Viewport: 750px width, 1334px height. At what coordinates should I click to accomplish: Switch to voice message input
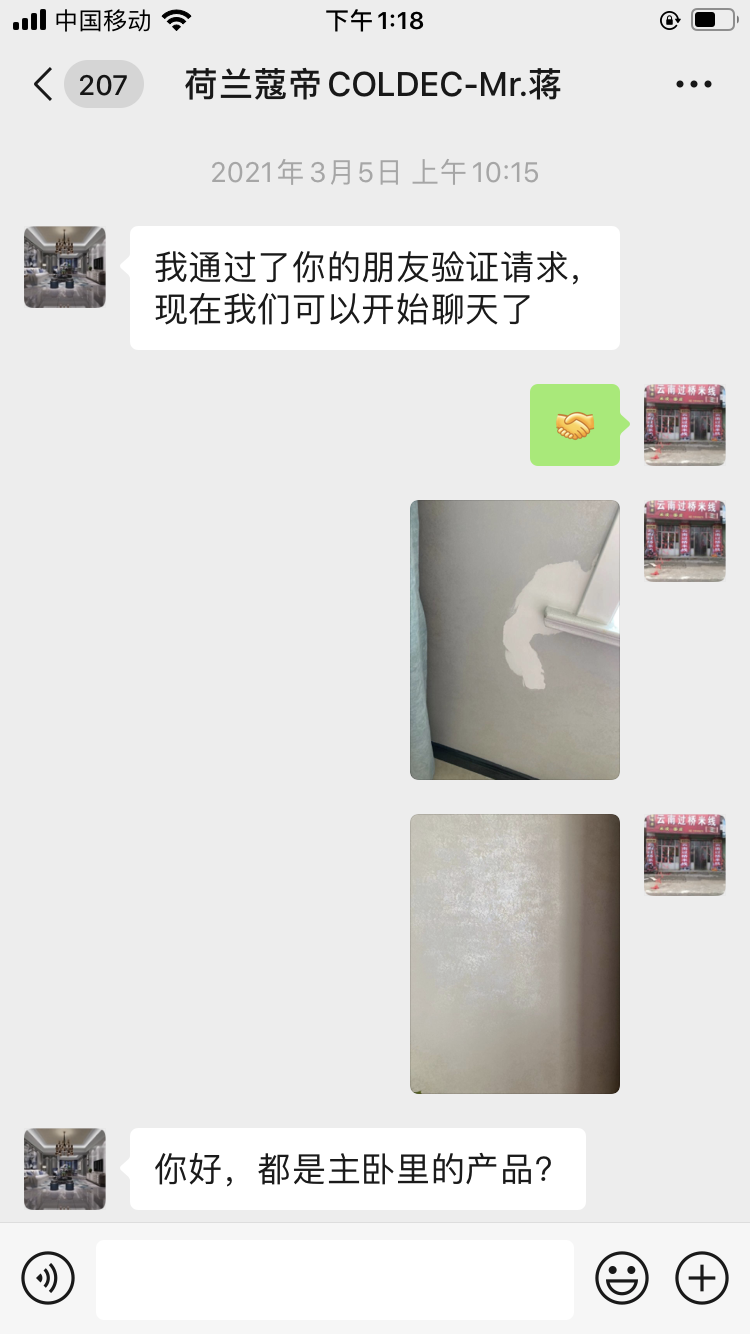click(48, 1278)
